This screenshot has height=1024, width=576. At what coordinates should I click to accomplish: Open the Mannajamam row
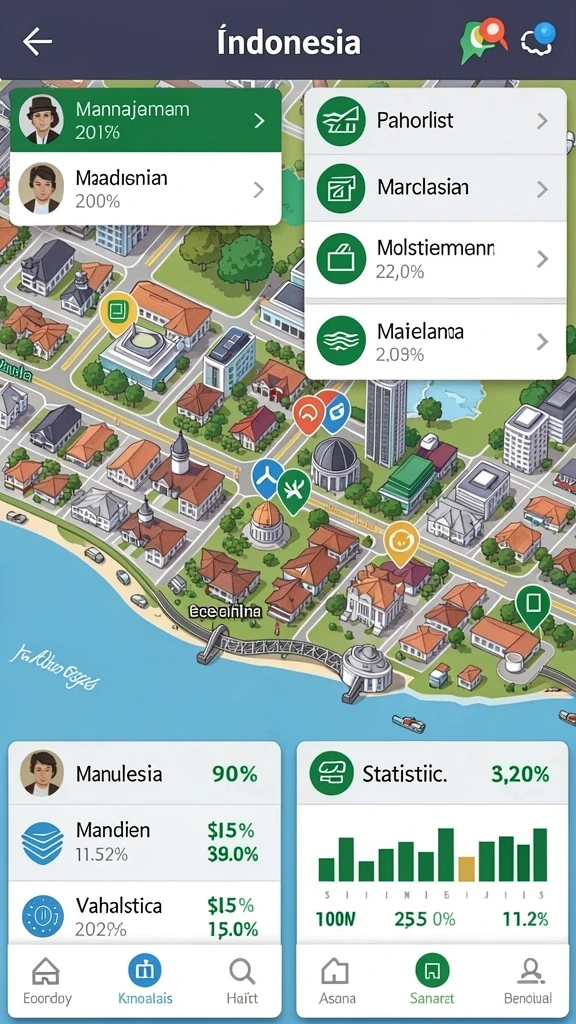click(x=146, y=120)
